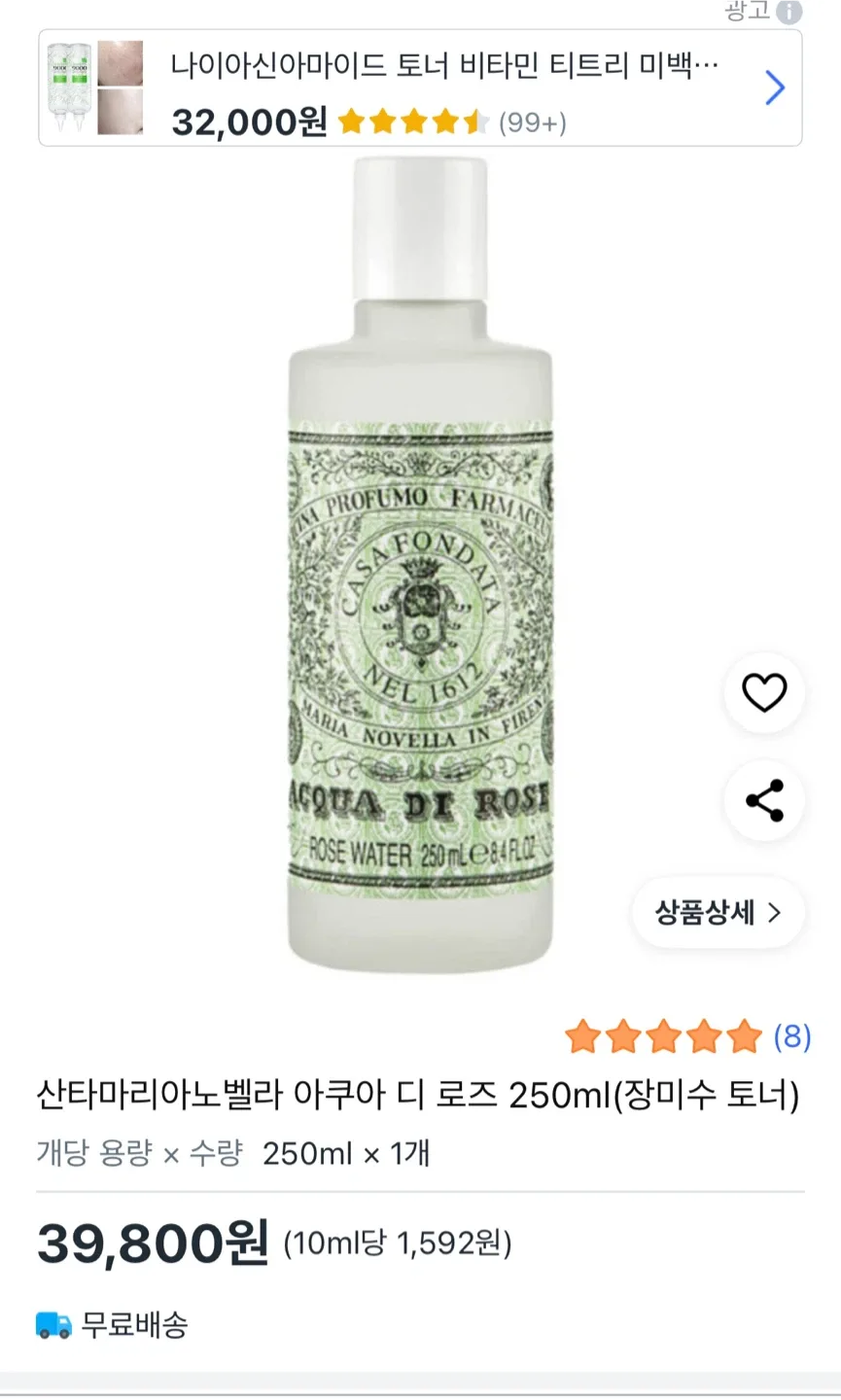View the 8 product reviews
The height and width of the screenshot is (1400, 841).
791,1036
